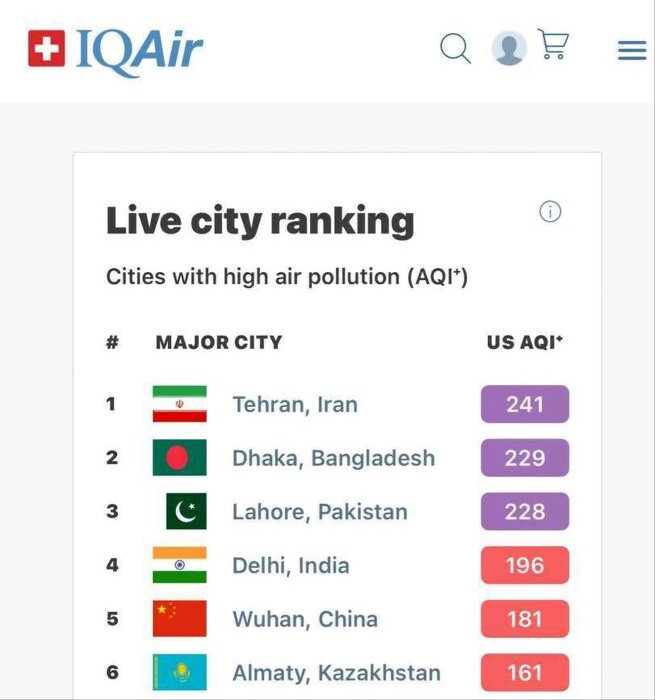View Dhaka, Bangladesh air quality
The height and width of the screenshot is (700, 655).
coord(333,458)
